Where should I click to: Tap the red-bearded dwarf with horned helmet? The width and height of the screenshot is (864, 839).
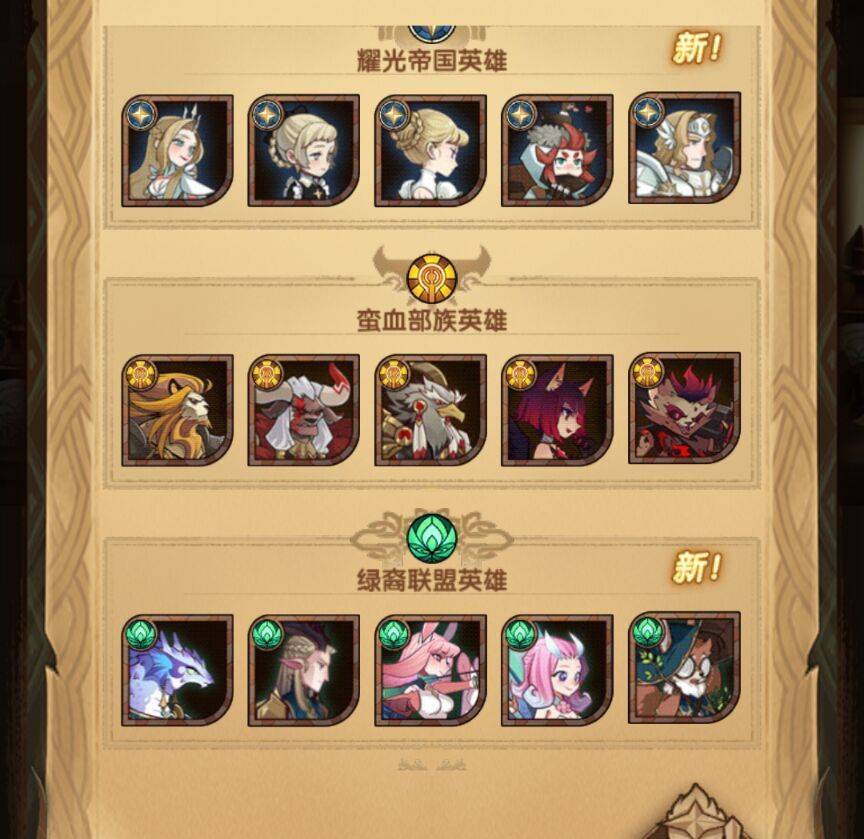557,151
